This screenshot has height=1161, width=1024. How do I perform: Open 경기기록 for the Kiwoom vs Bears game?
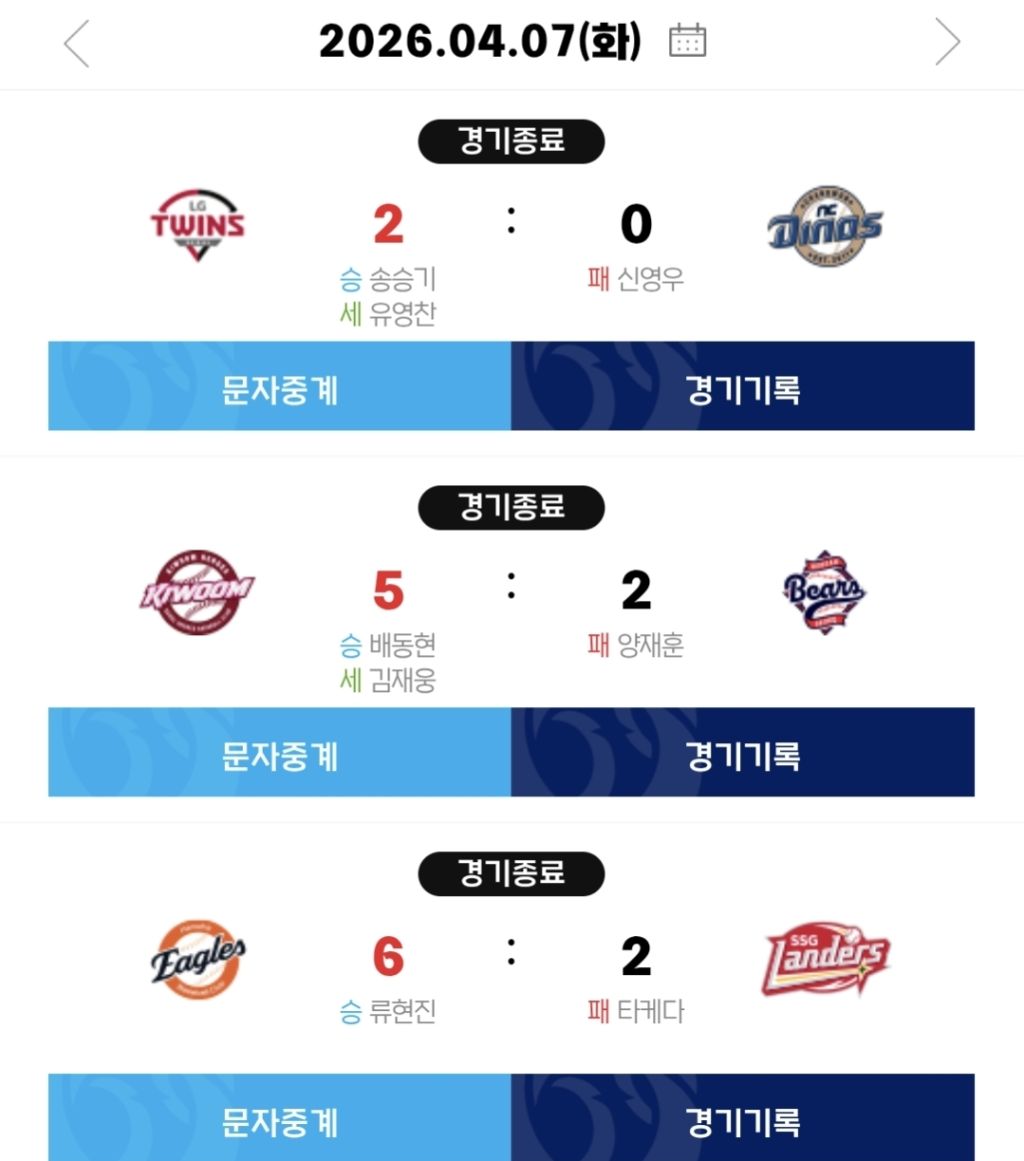[743, 752]
